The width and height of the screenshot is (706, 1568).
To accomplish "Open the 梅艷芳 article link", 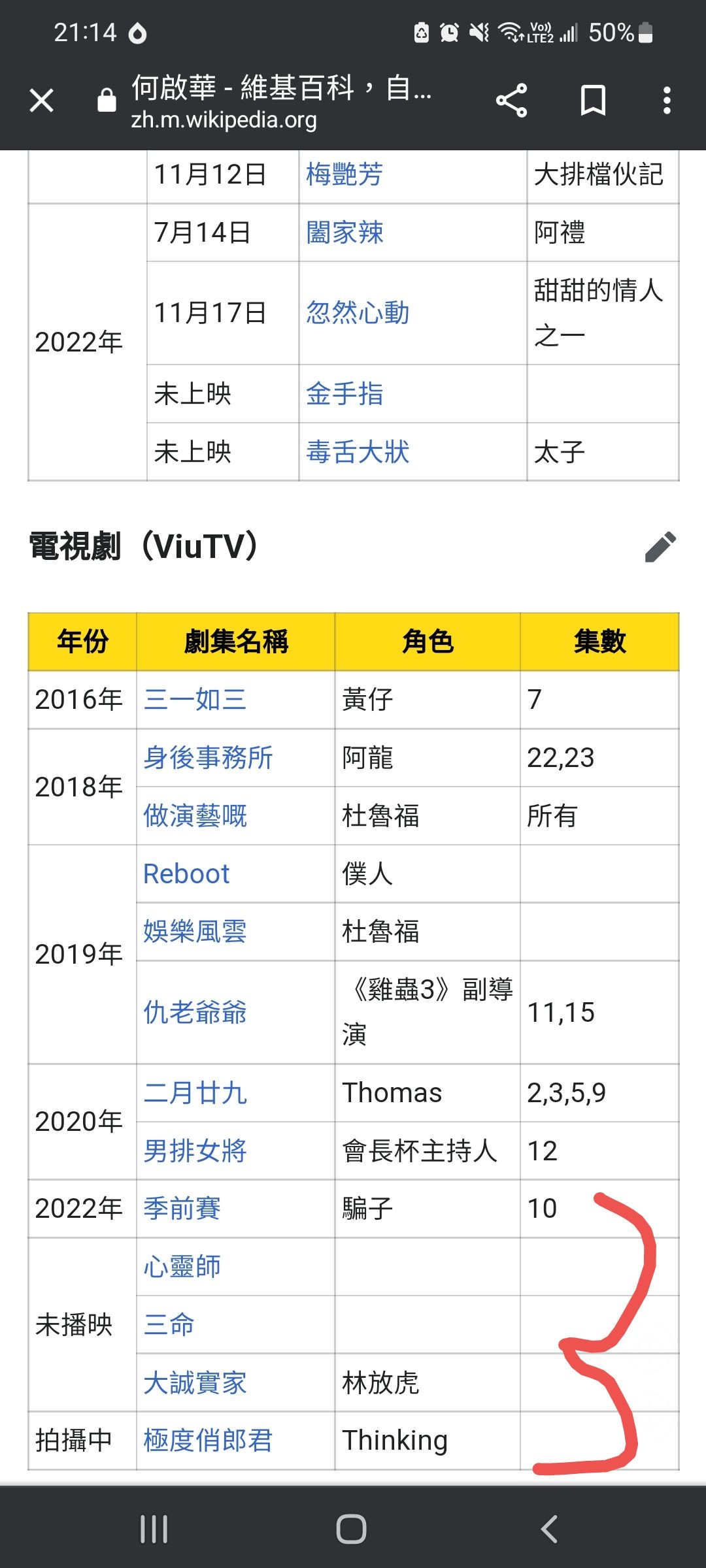I will [x=345, y=174].
